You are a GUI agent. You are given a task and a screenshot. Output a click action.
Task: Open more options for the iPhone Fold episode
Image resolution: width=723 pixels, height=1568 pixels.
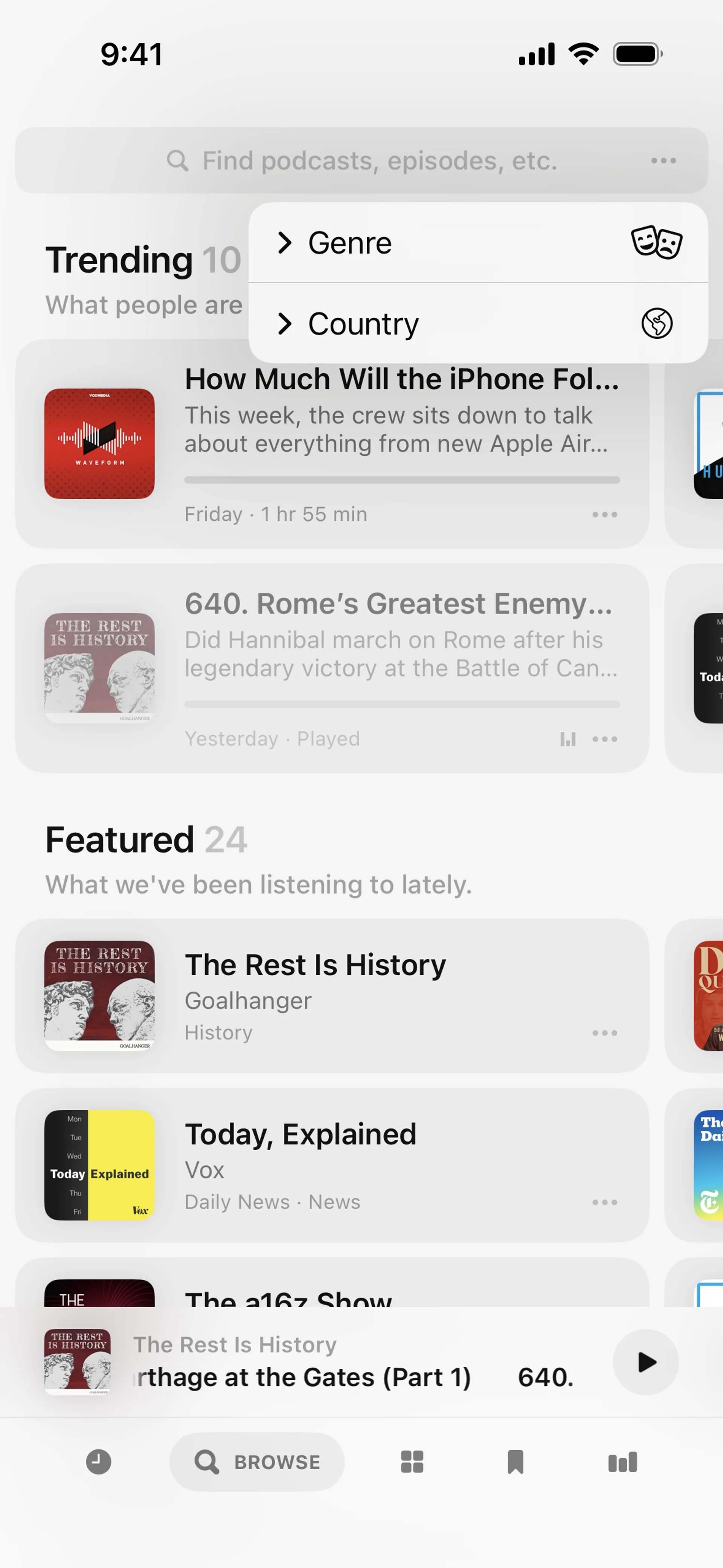tap(604, 515)
